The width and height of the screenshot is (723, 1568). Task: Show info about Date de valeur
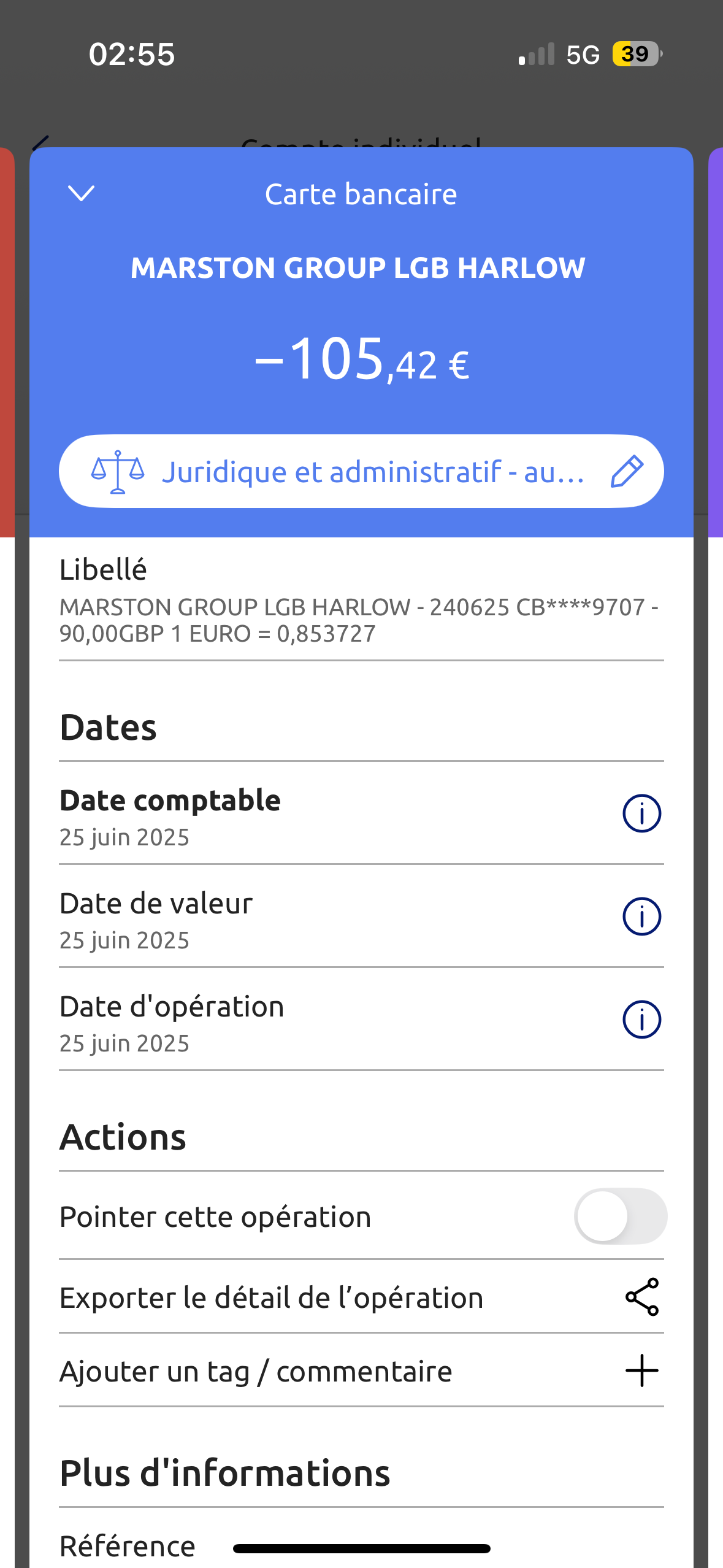(641, 917)
